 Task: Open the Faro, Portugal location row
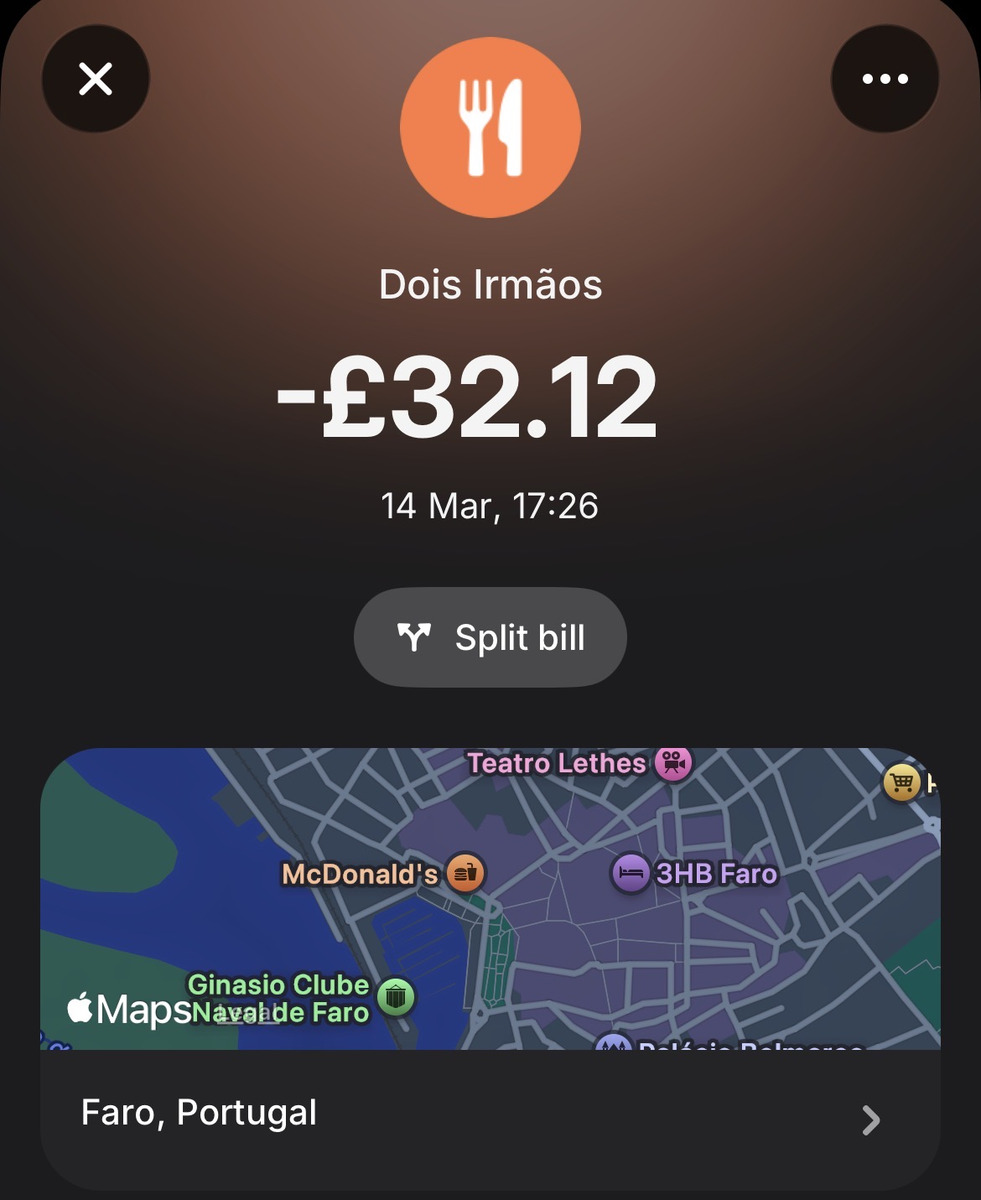(x=490, y=1116)
